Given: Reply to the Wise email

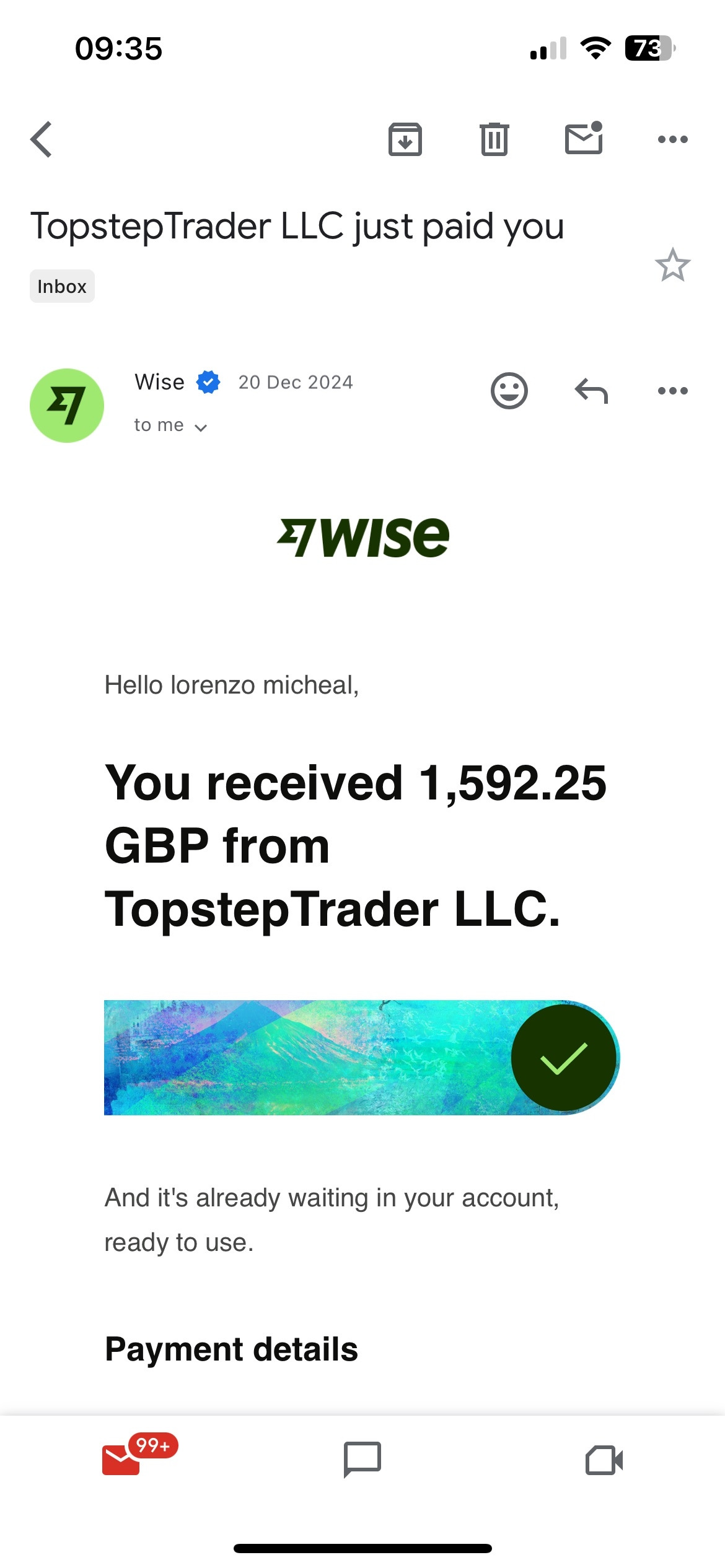Looking at the screenshot, I should [x=591, y=391].
